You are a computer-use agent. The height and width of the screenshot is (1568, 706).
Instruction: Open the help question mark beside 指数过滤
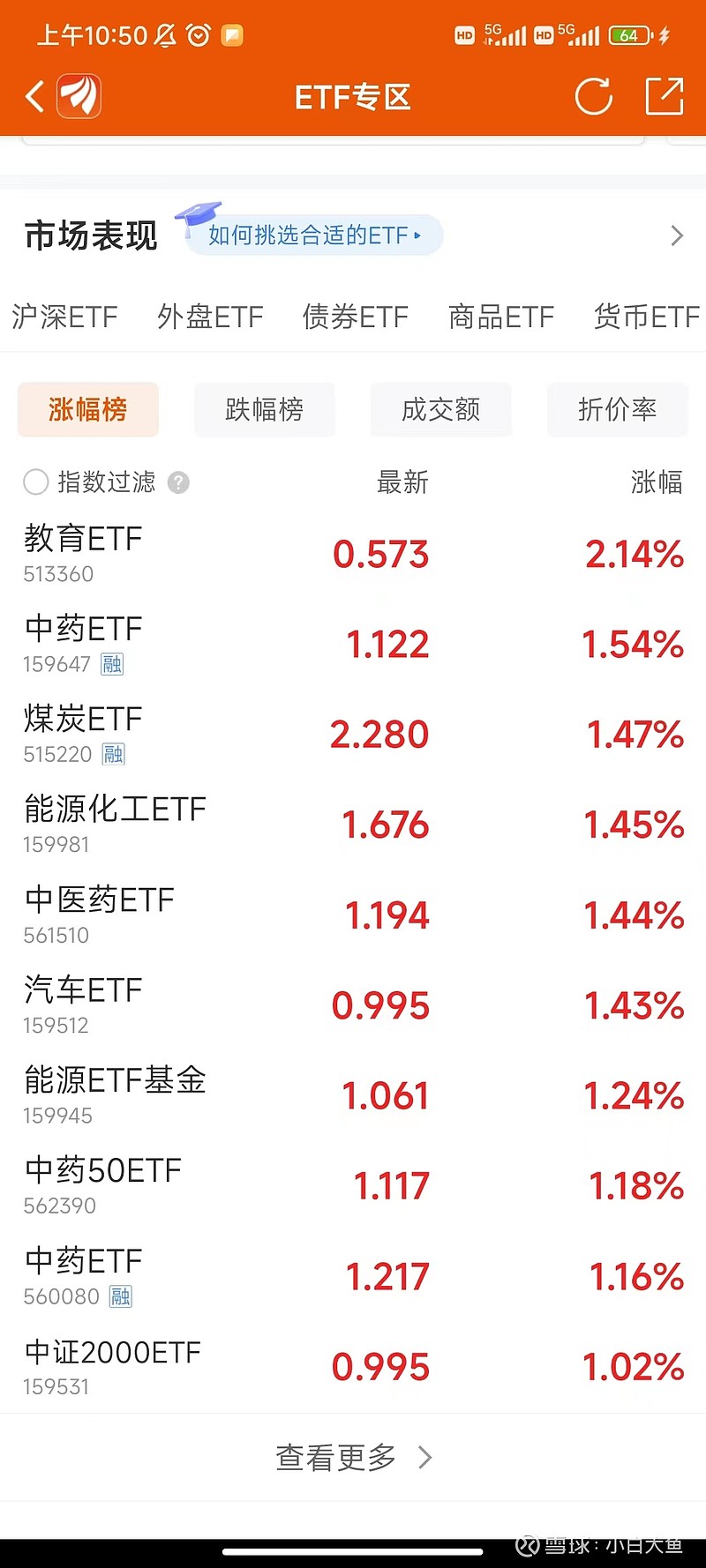pos(177,482)
